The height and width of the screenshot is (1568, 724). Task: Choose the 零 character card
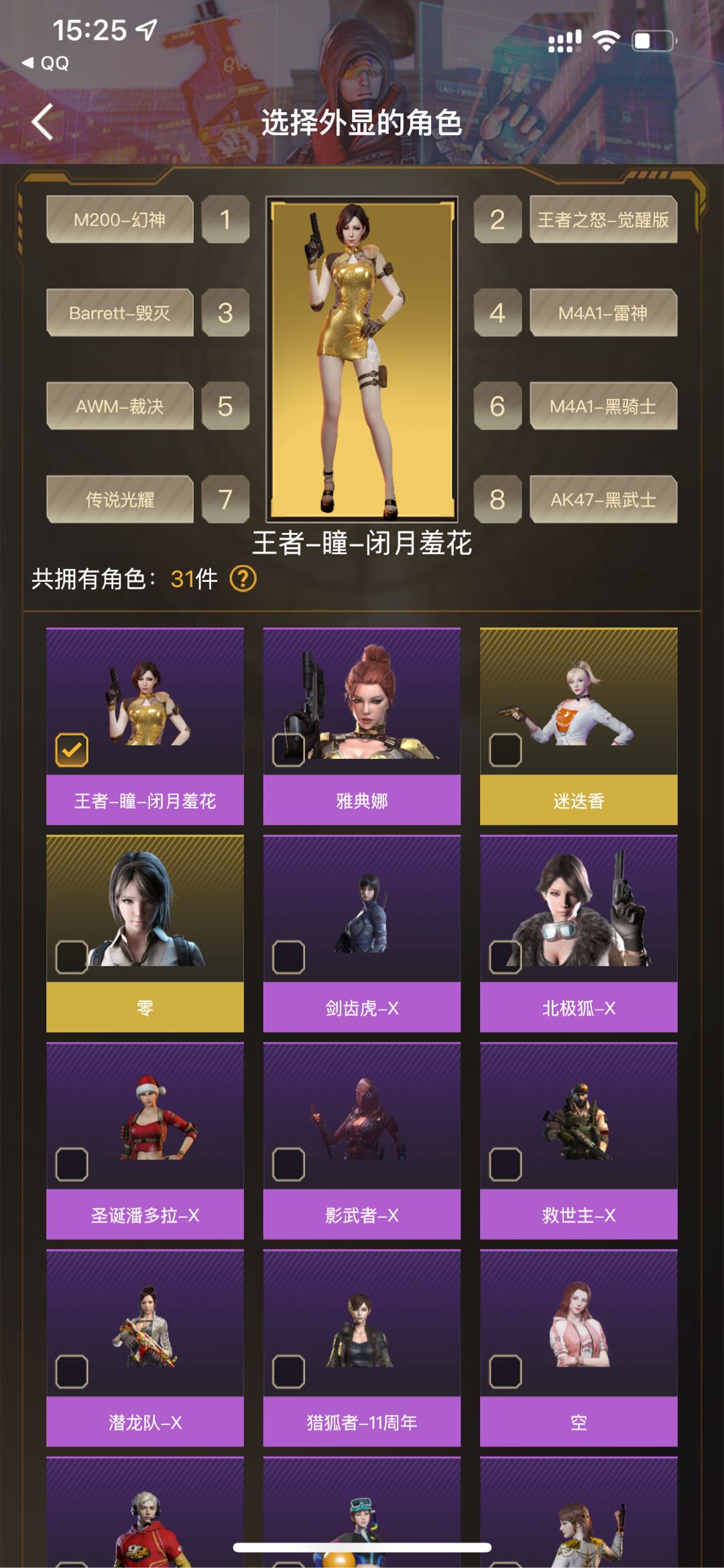tap(145, 933)
